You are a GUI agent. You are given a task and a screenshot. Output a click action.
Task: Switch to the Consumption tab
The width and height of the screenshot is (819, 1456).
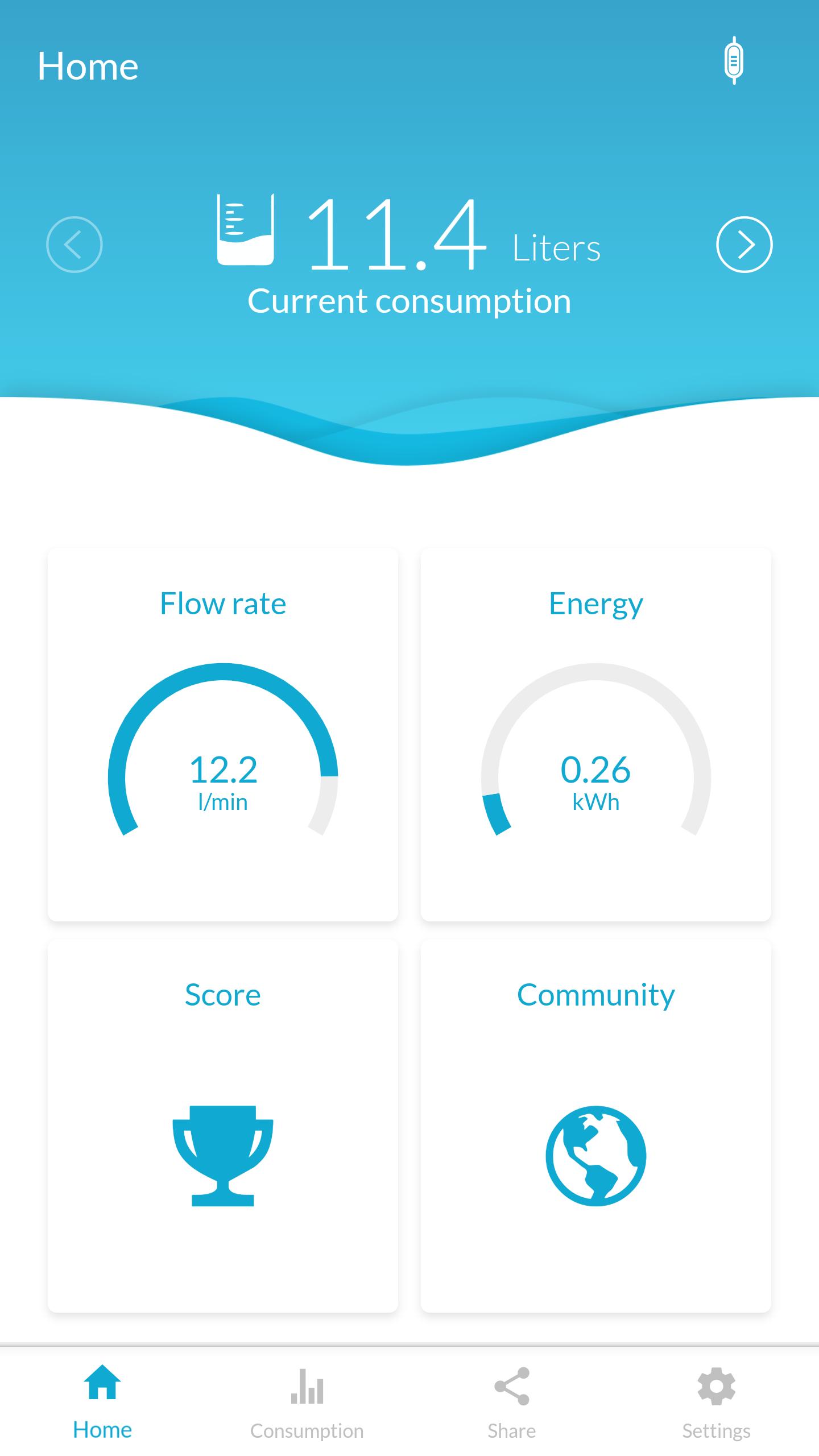pos(307,1401)
